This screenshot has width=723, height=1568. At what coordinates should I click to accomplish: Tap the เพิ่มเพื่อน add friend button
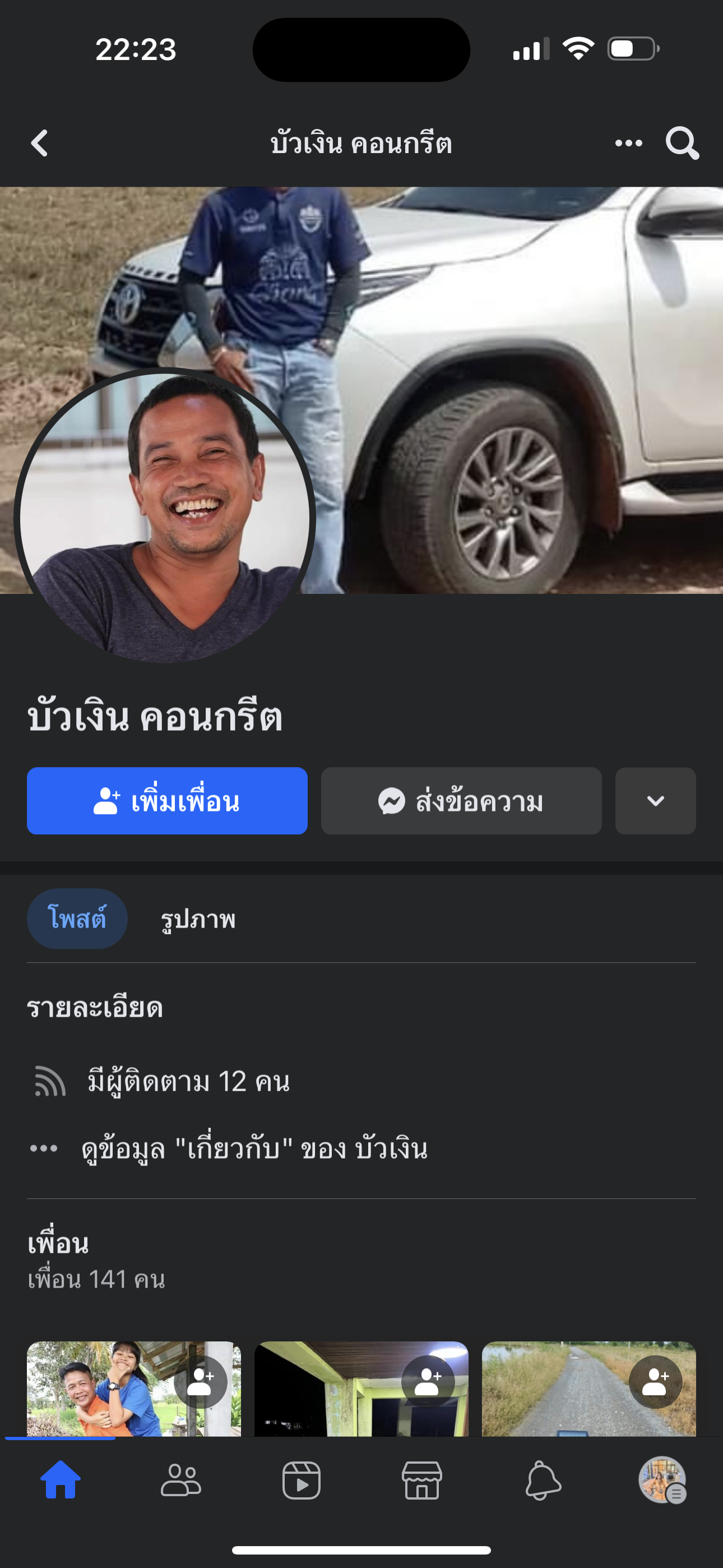point(167,800)
